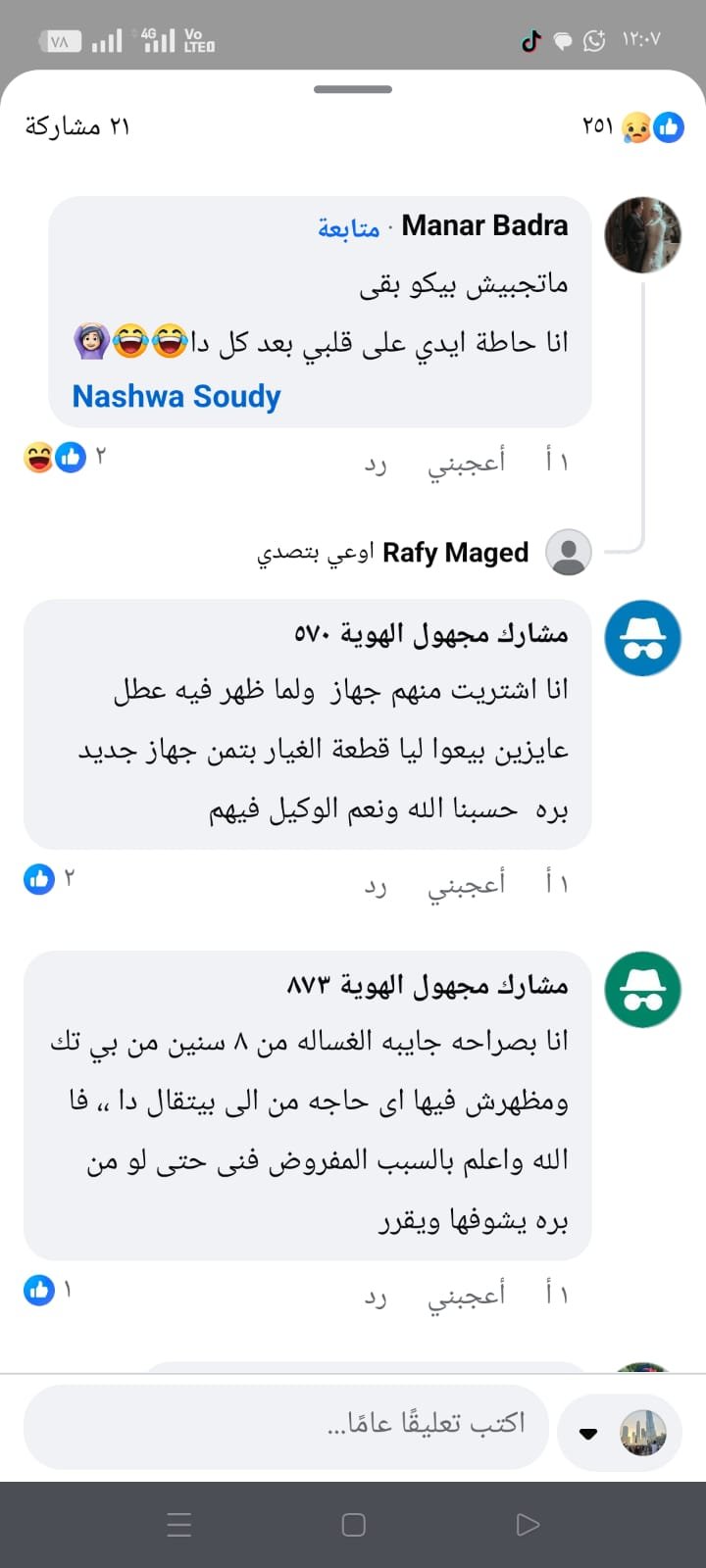The width and height of the screenshot is (706, 1568).
Task: Go back using the system navigation
Action: pos(528,1524)
